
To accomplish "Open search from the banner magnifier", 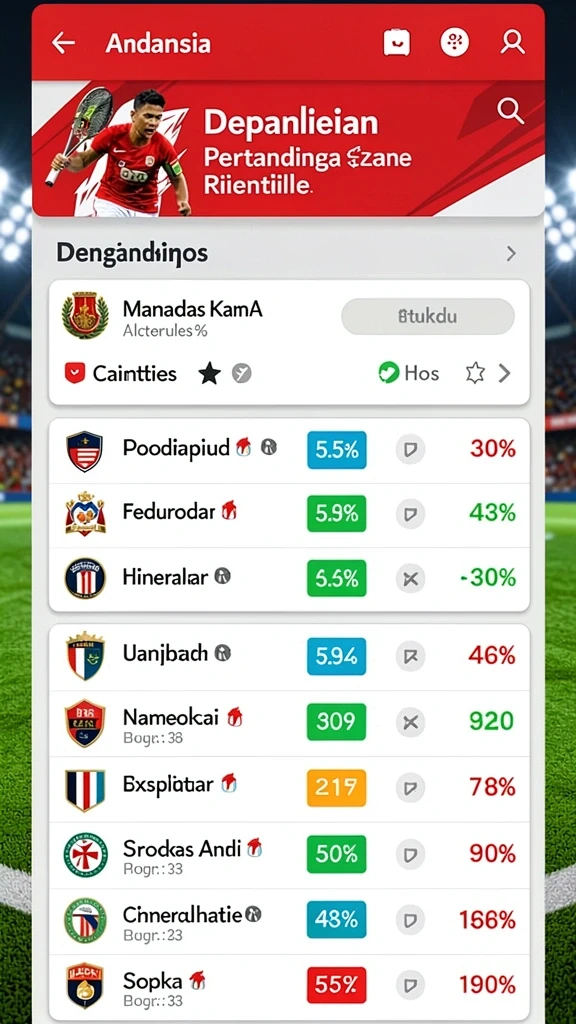I will 510,111.
